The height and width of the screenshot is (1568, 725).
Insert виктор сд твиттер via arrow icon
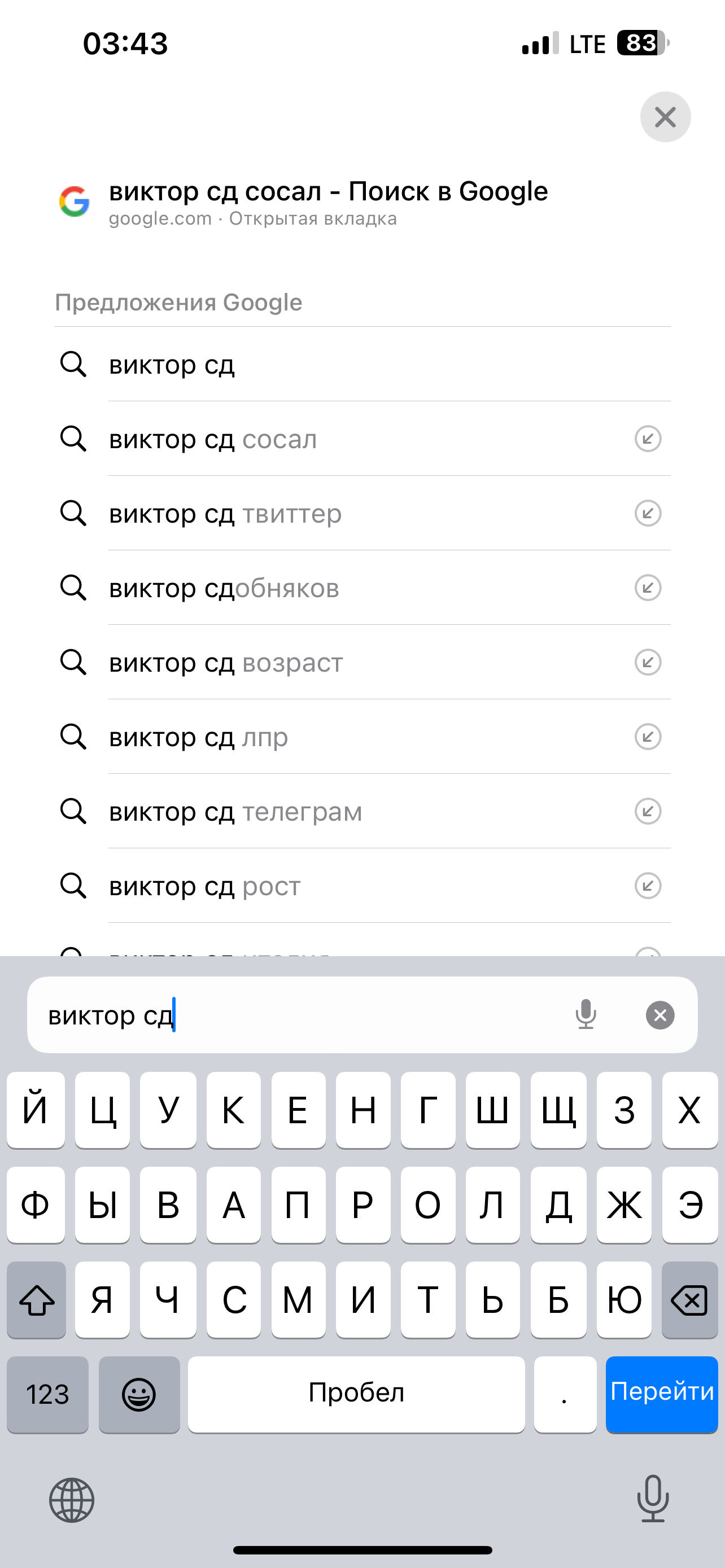click(648, 513)
